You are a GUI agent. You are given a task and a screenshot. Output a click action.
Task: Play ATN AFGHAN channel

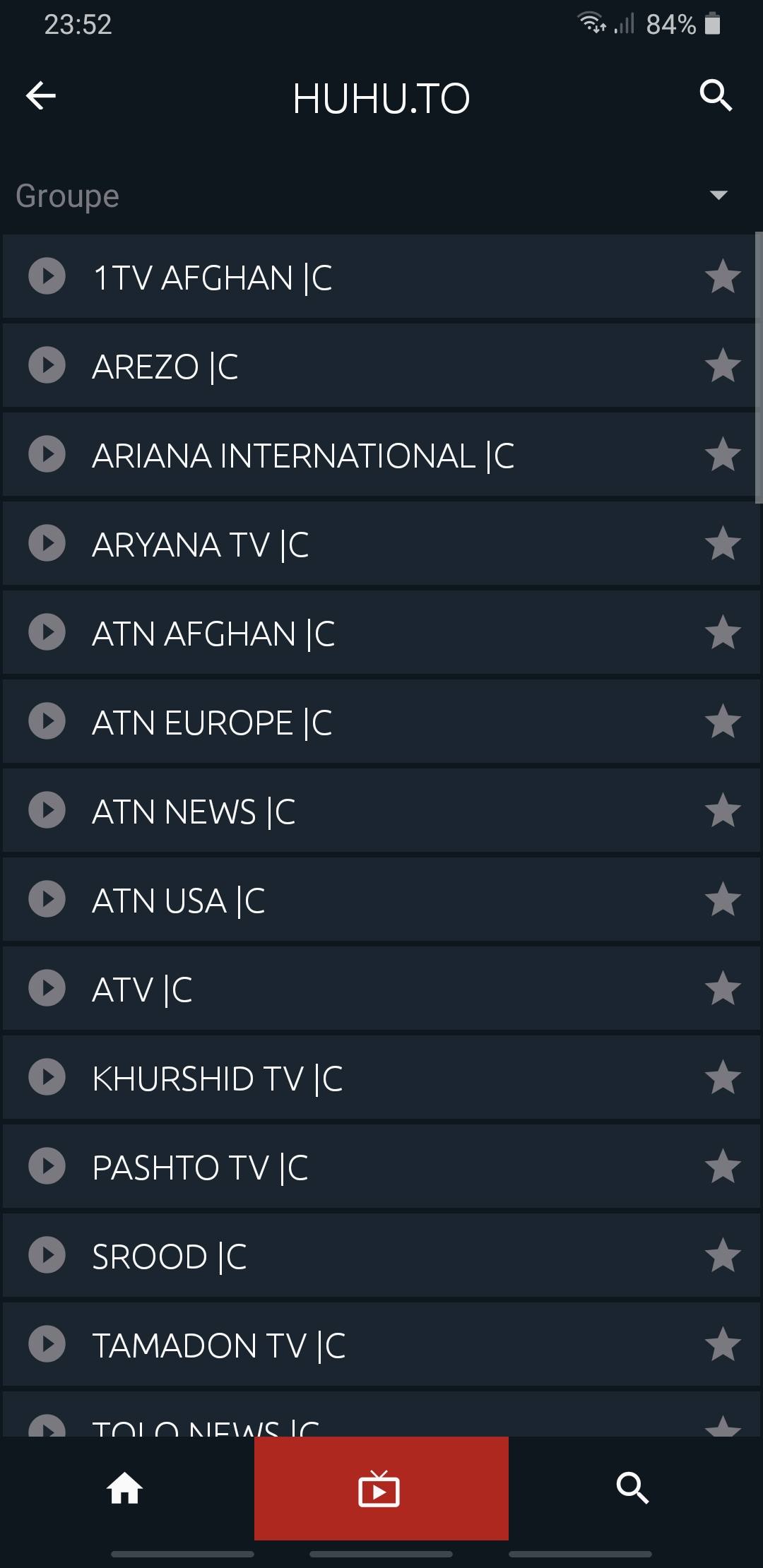[x=47, y=632]
